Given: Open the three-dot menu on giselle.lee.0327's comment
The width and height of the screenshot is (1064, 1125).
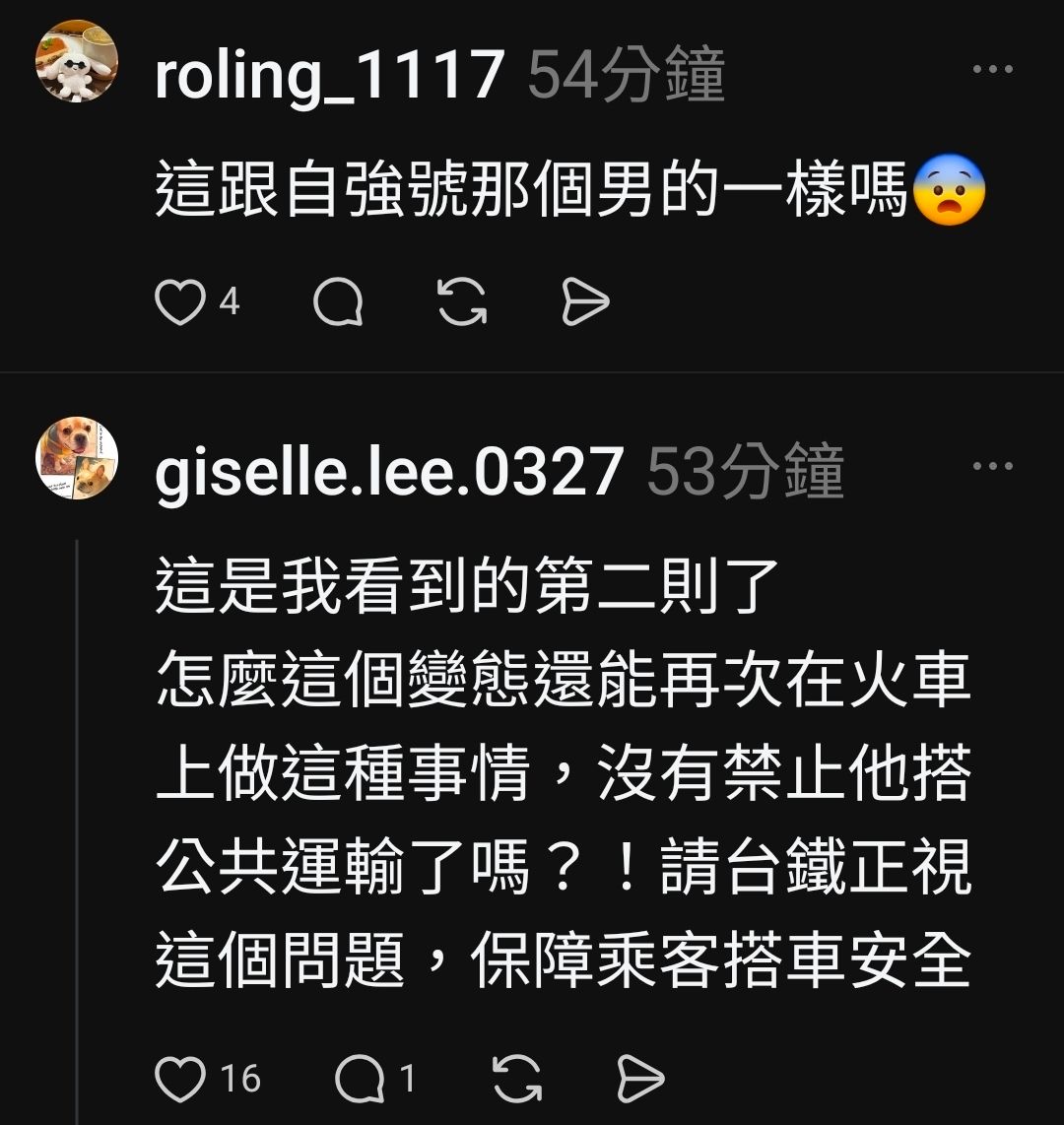Looking at the screenshot, I should 993,466.
